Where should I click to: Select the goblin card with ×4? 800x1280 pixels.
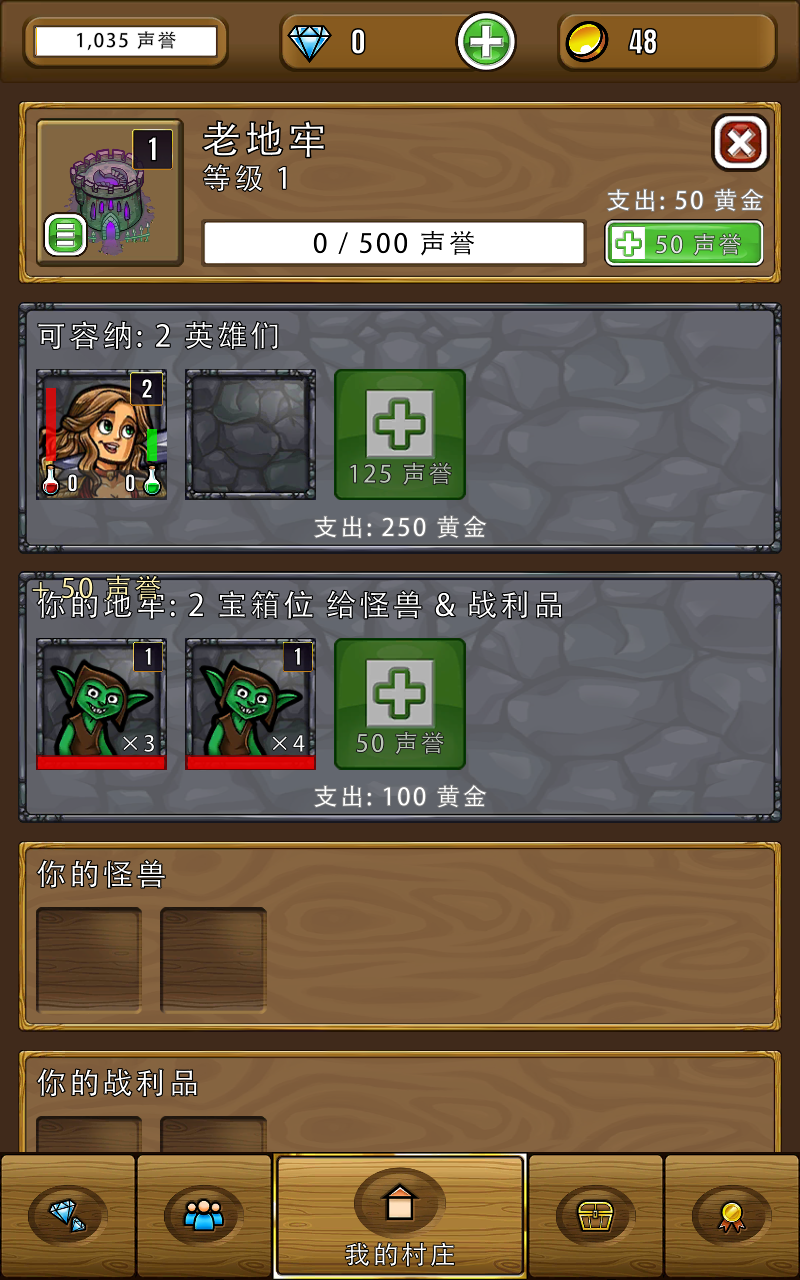click(x=250, y=704)
